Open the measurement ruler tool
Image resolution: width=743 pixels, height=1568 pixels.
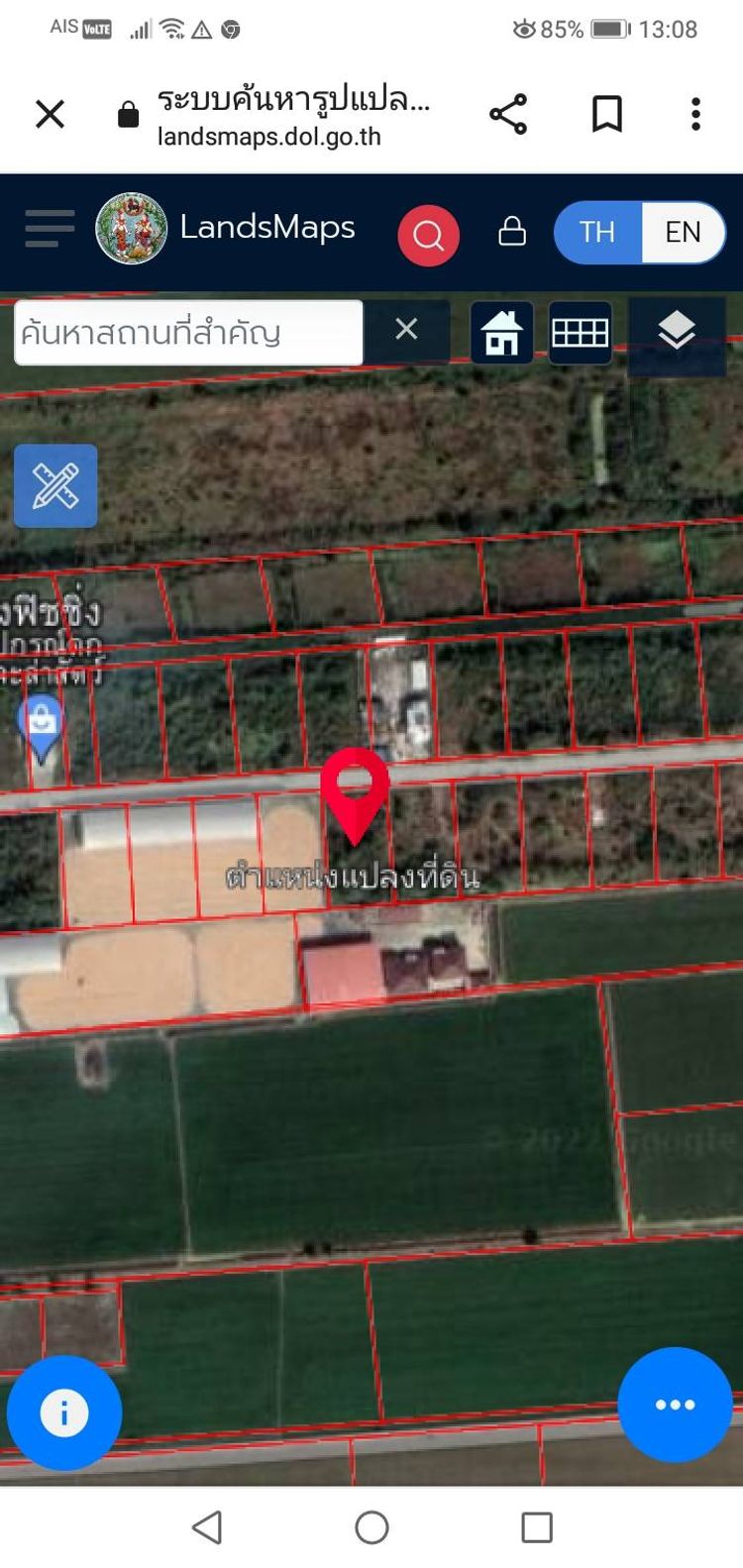tap(55, 485)
